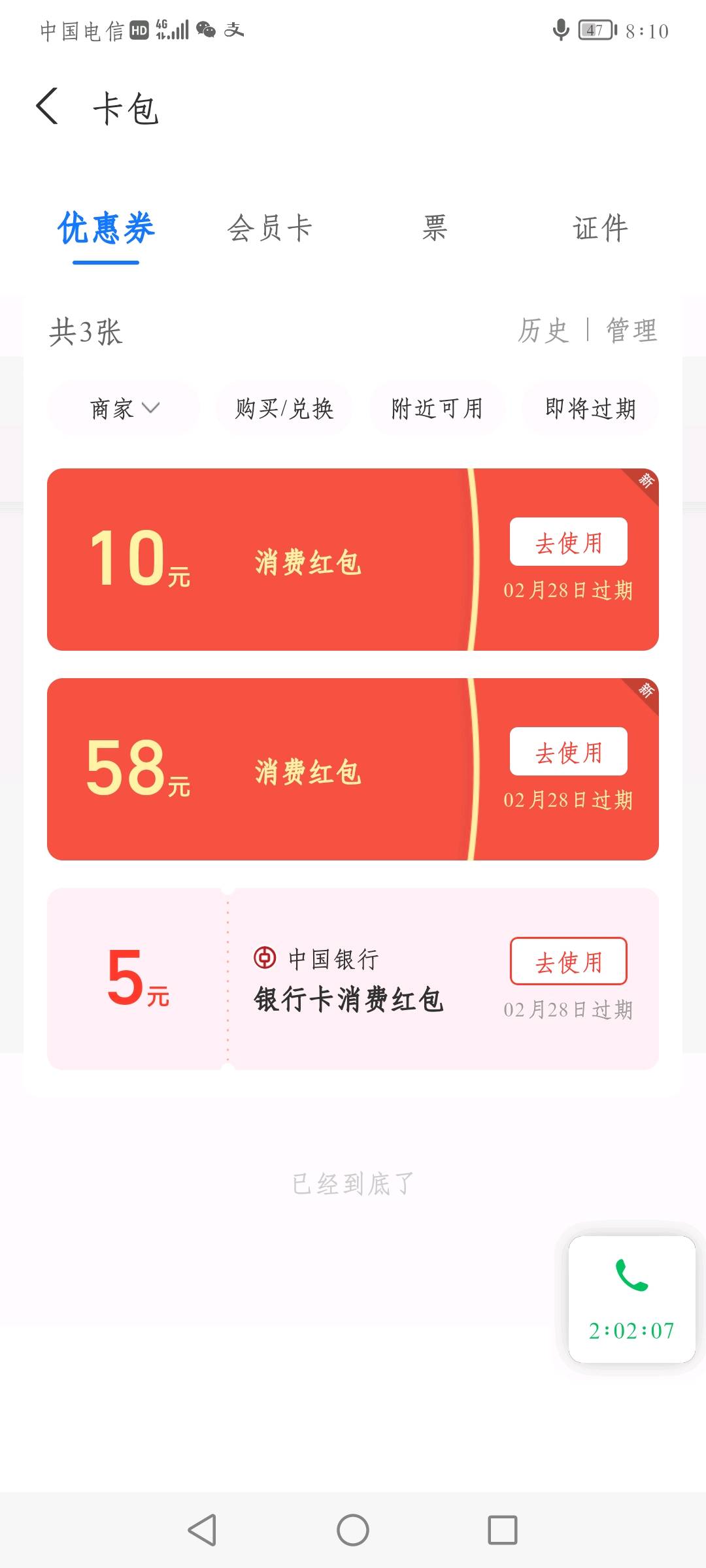The height and width of the screenshot is (1568, 706).
Task: Open the 中国银行 银行卡消费红包 card
Action: tap(353, 979)
